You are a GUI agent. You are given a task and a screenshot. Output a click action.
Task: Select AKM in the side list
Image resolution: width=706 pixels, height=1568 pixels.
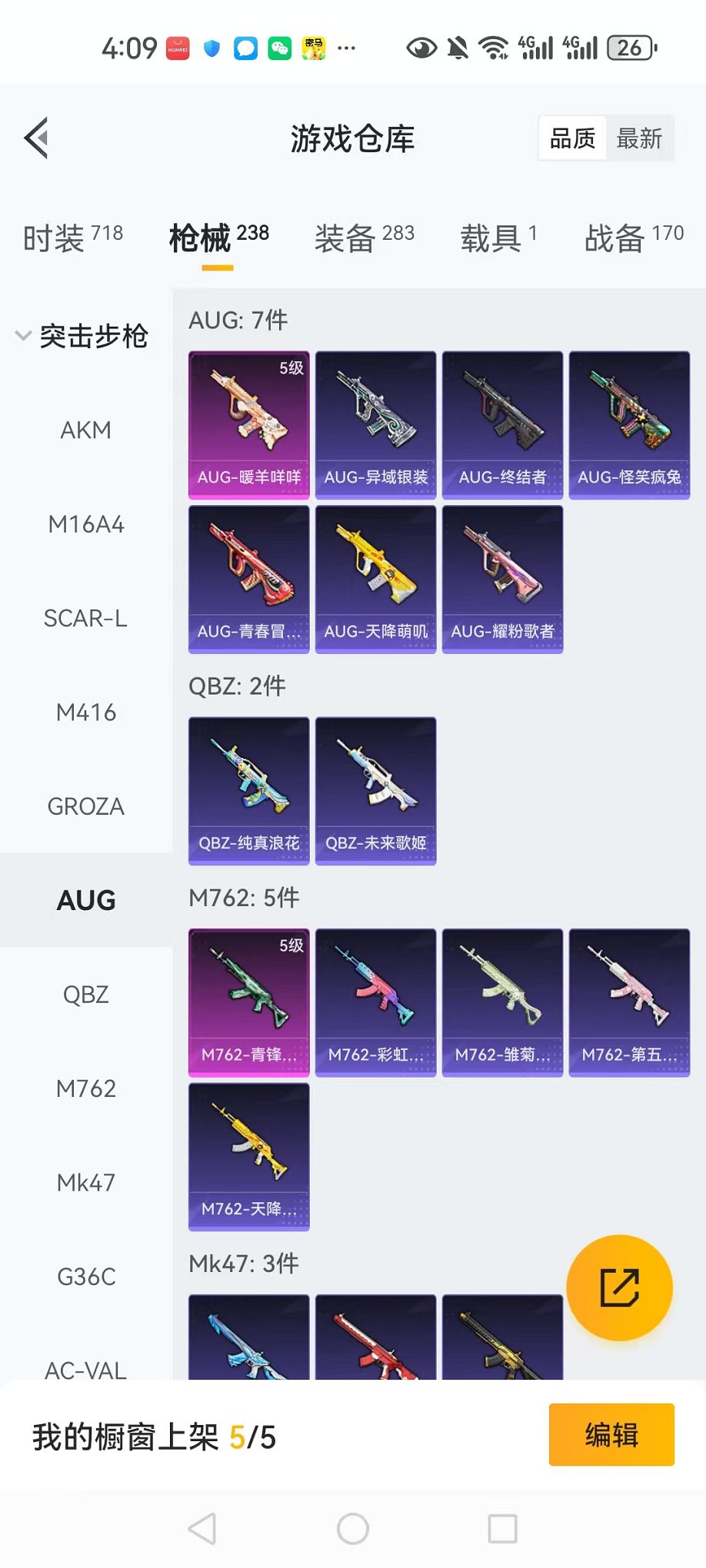[x=85, y=430]
